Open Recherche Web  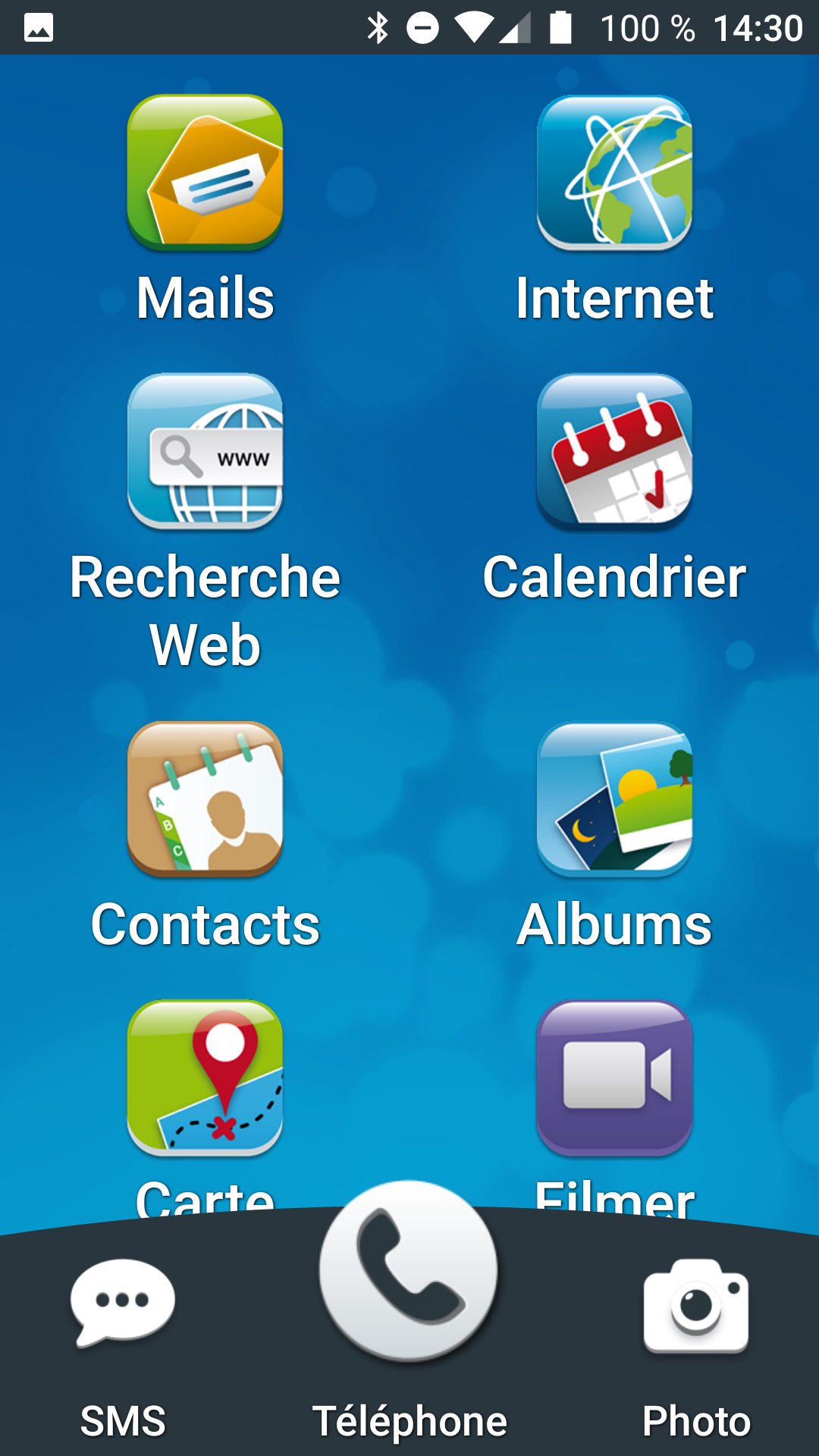click(x=205, y=452)
